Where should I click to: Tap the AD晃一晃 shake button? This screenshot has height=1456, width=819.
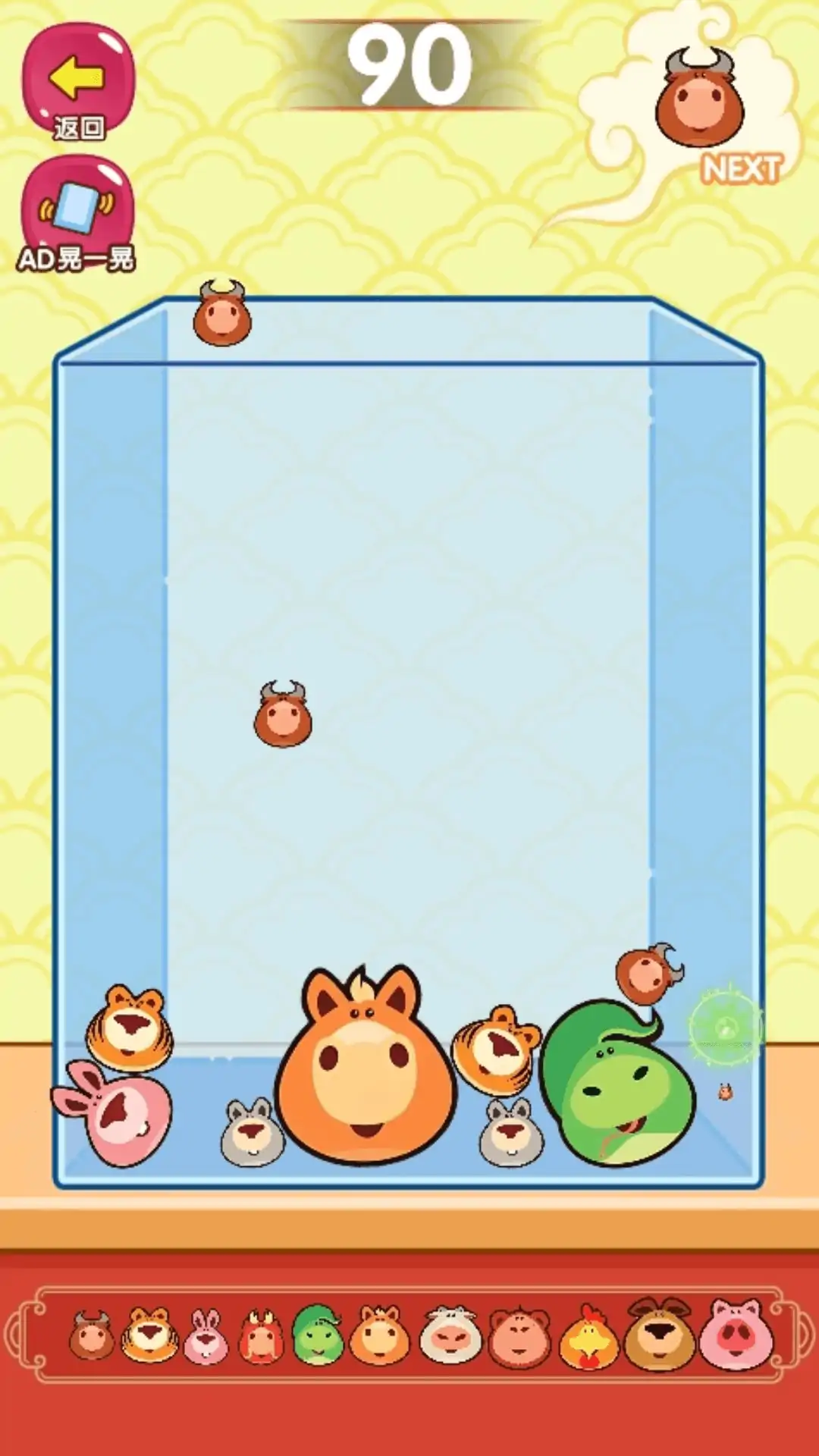coord(77,214)
